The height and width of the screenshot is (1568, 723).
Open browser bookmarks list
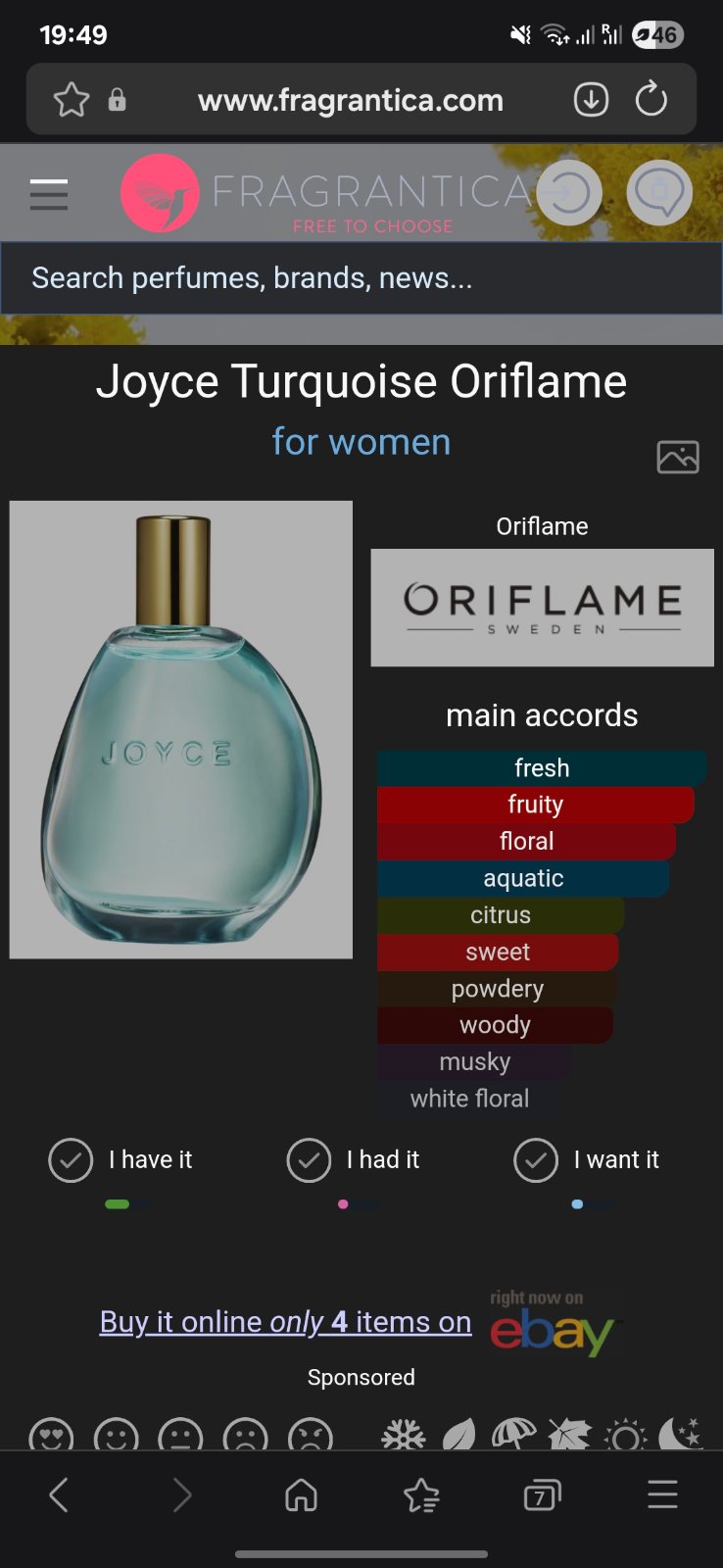(x=421, y=1495)
